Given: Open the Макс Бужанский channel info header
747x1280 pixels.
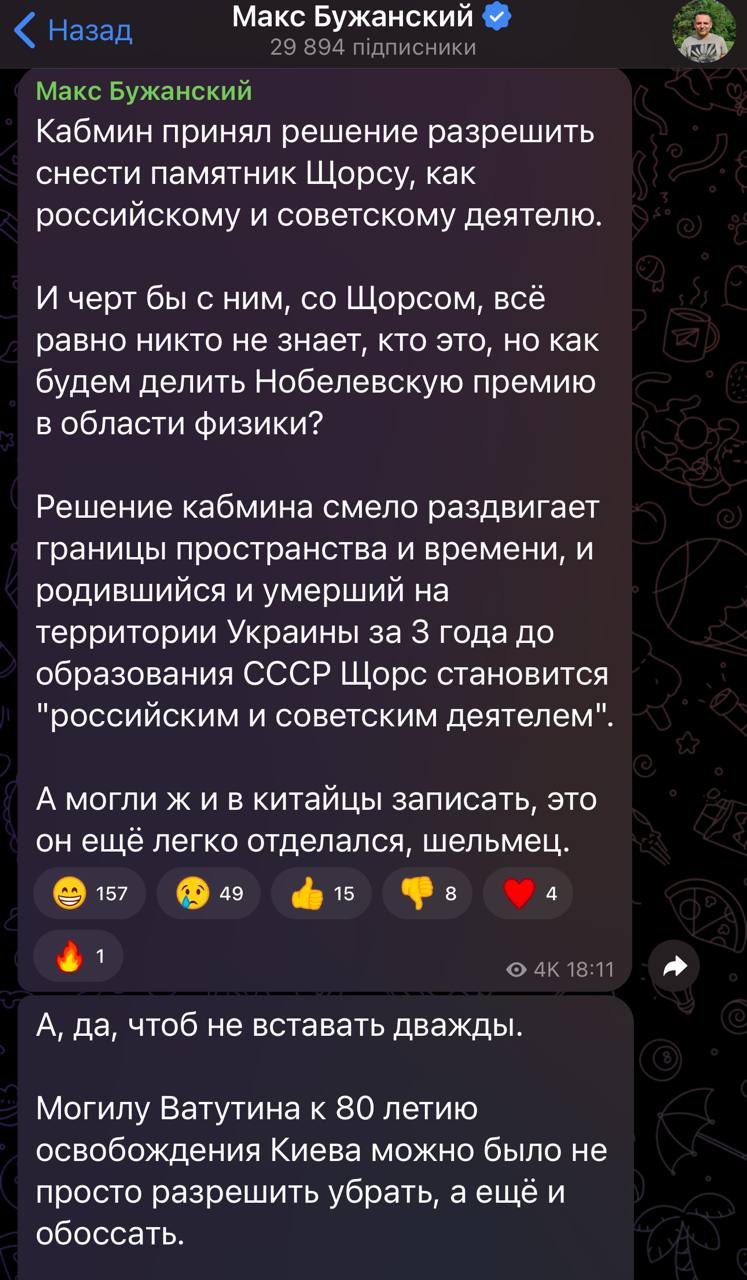Looking at the screenshot, I should click(372, 30).
